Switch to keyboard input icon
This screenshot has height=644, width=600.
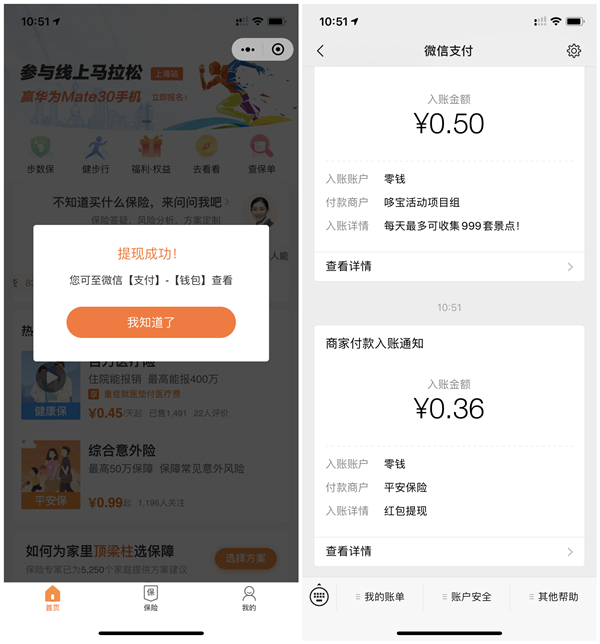[x=320, y=596]
